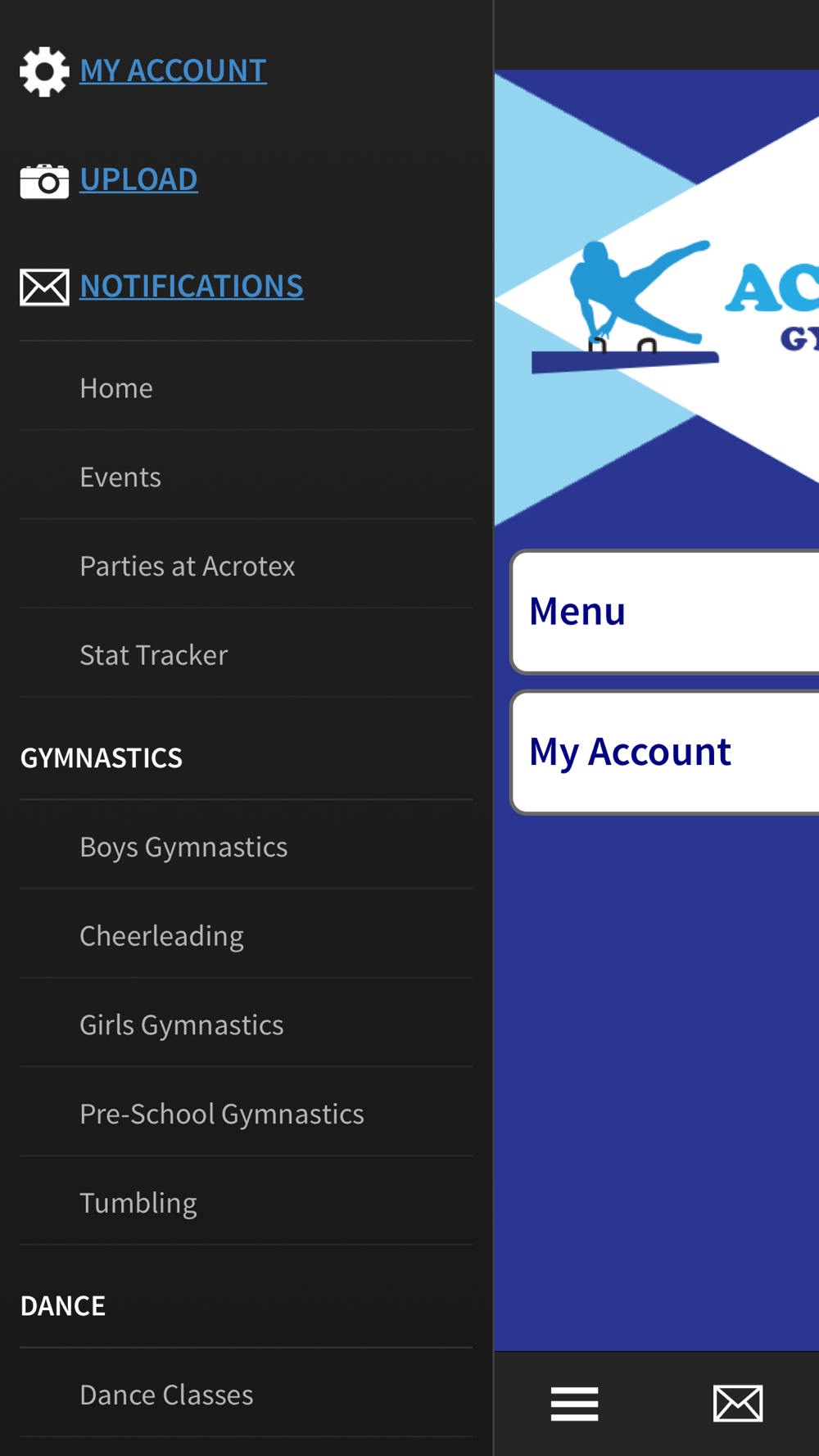Screen dimensions: 819x1456
Task: Tap the Upload link
Action: 138,179
